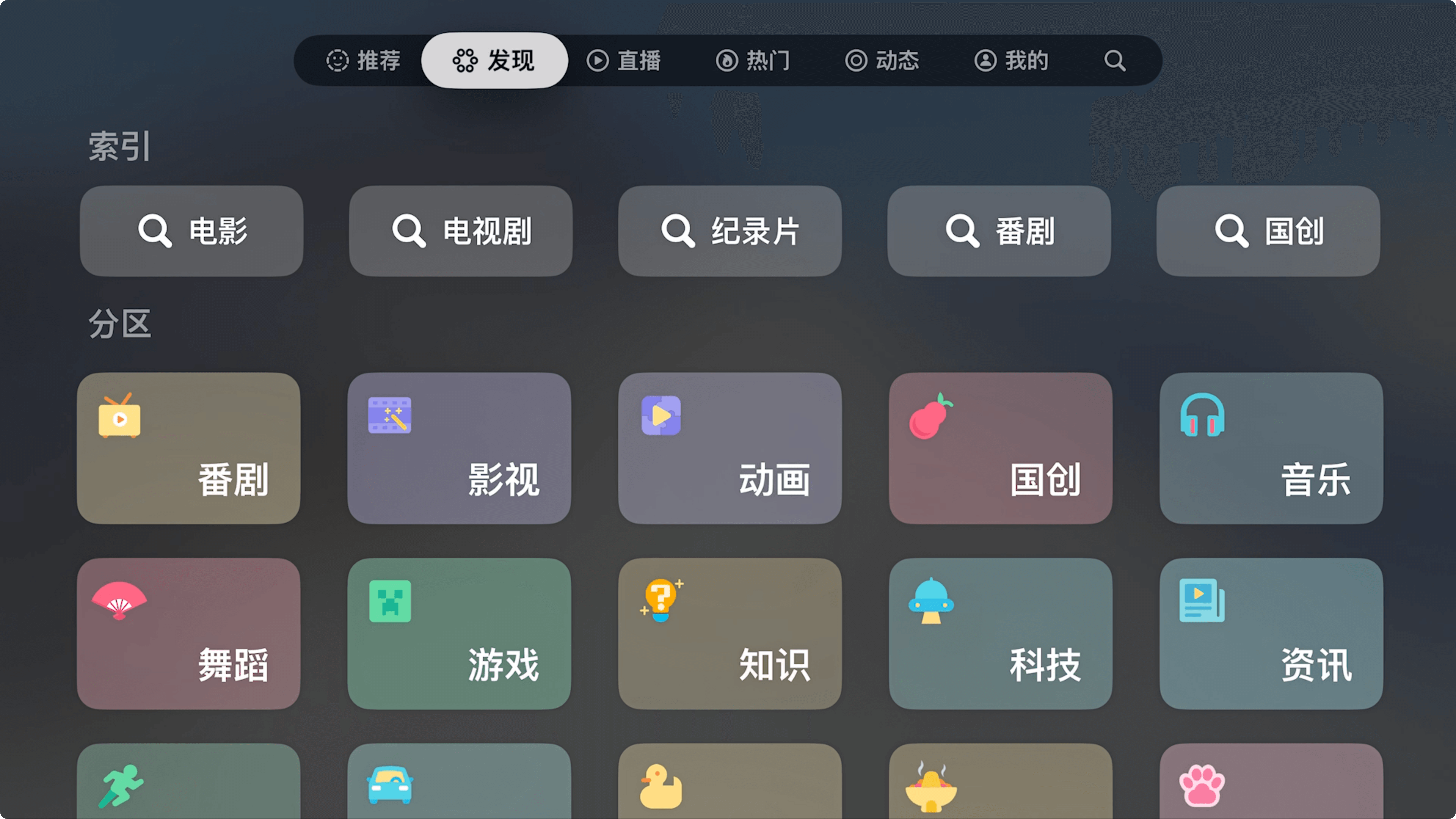Open the 资讯 category card

[1271, 633]
